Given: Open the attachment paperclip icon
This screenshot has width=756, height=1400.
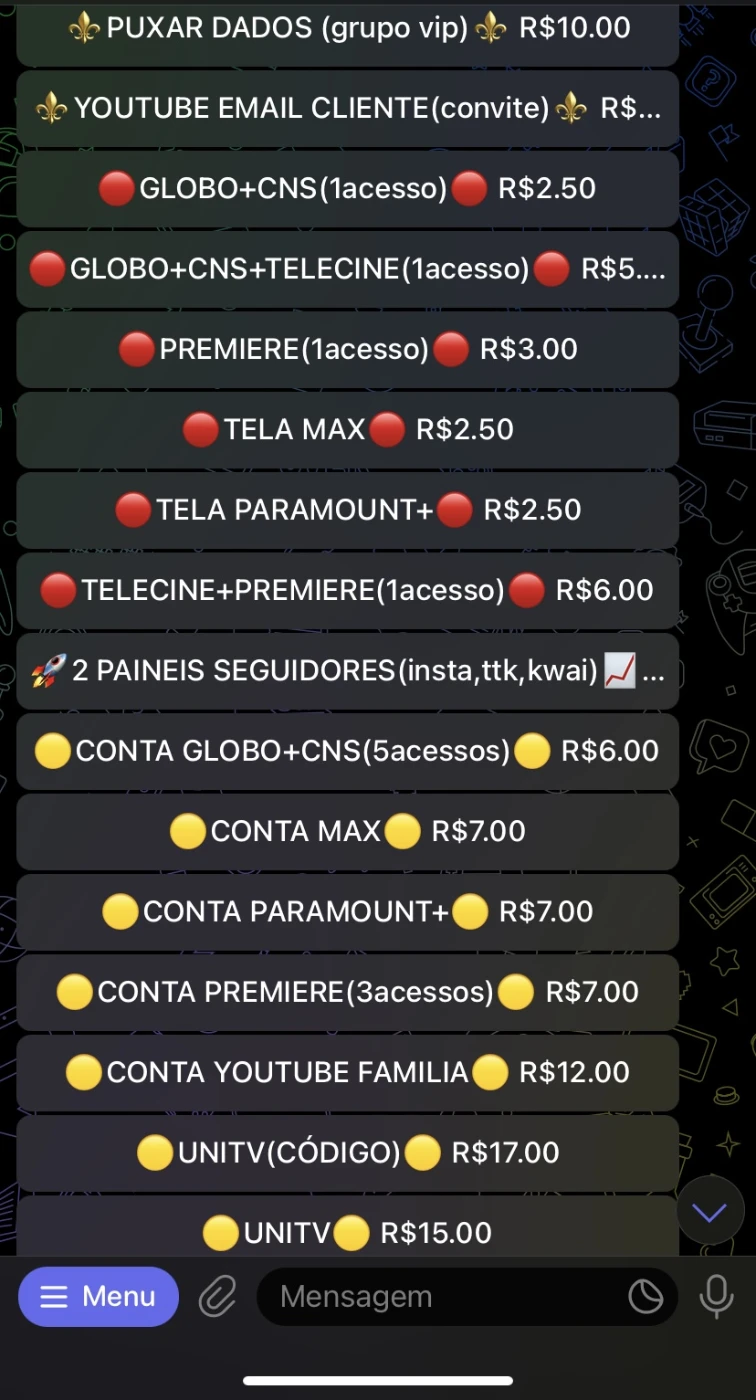Looking at the screenshot, I should pos(217,1296).
